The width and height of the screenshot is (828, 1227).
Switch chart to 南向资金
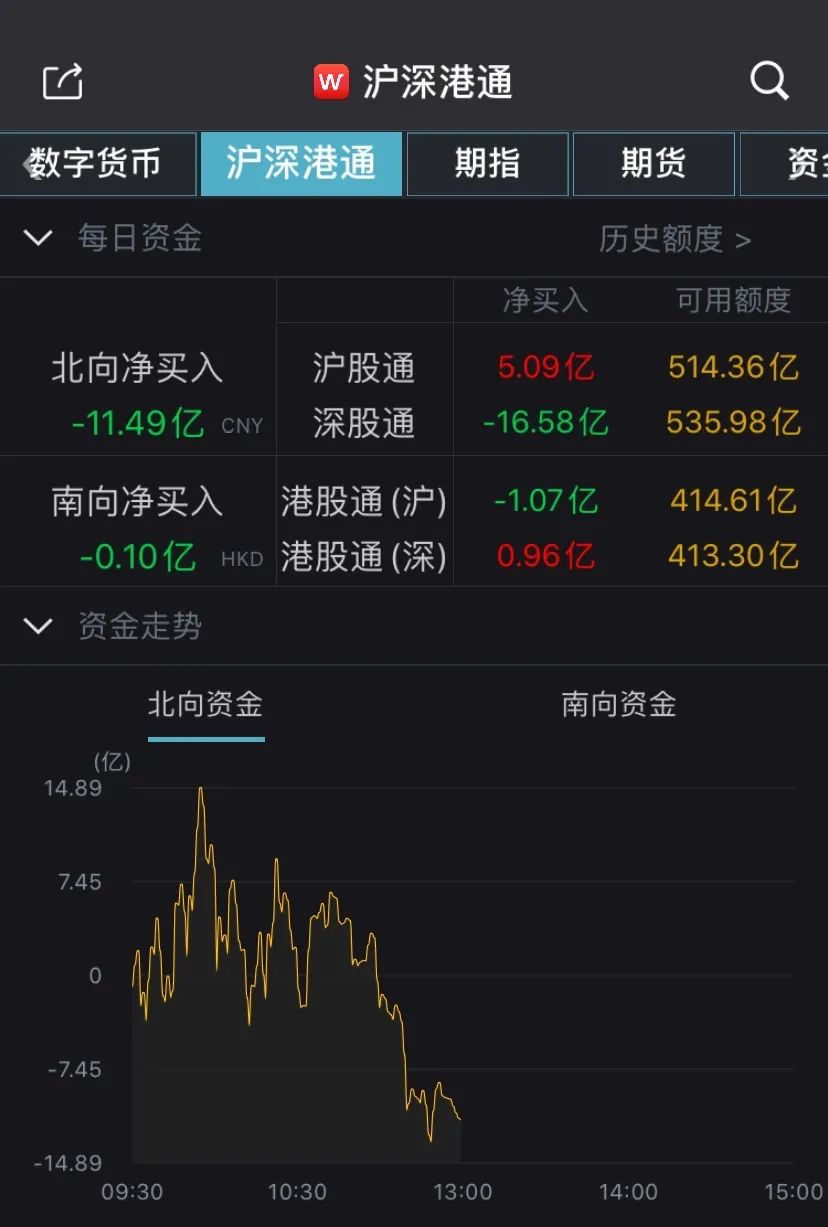619,705
